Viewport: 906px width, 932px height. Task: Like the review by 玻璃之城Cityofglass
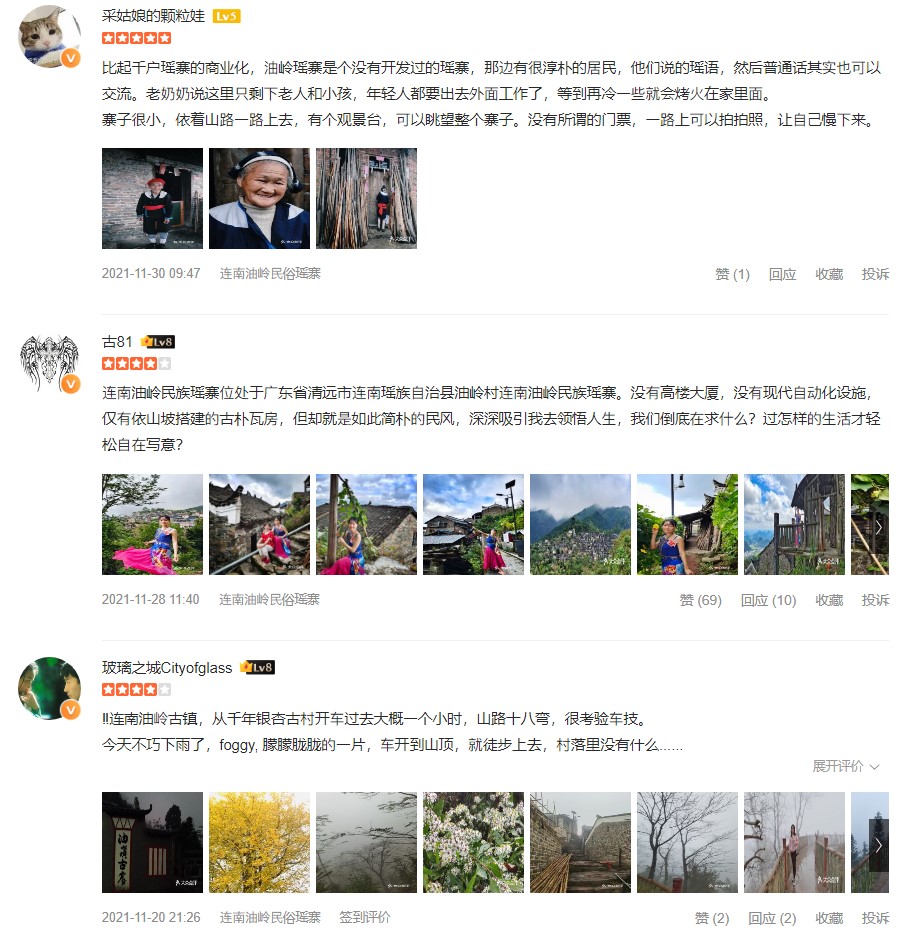click(712, 918)
